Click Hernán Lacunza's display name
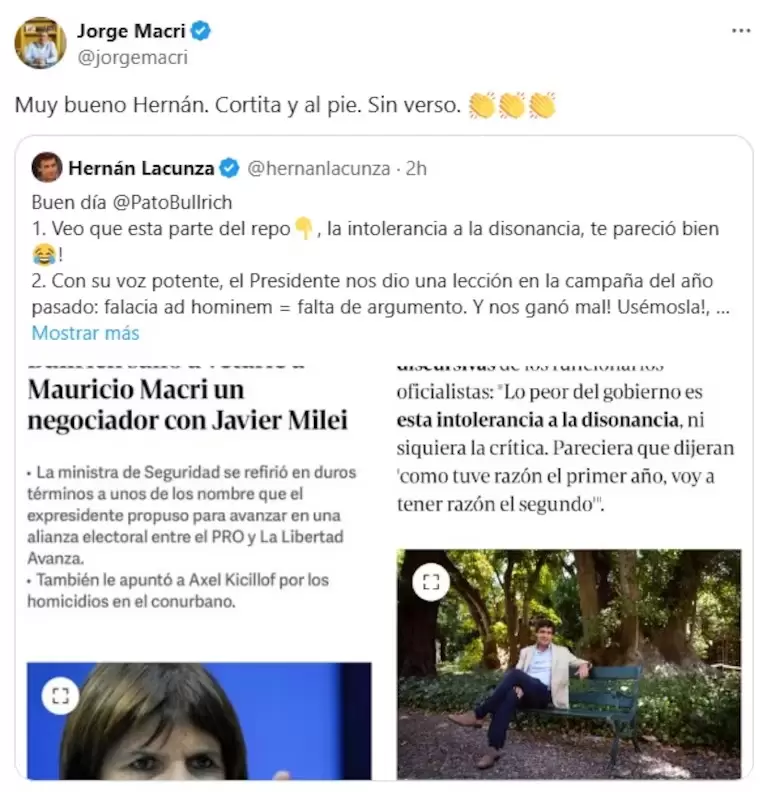This screenshot has width=767, height=792. click(x=141, y=168)
